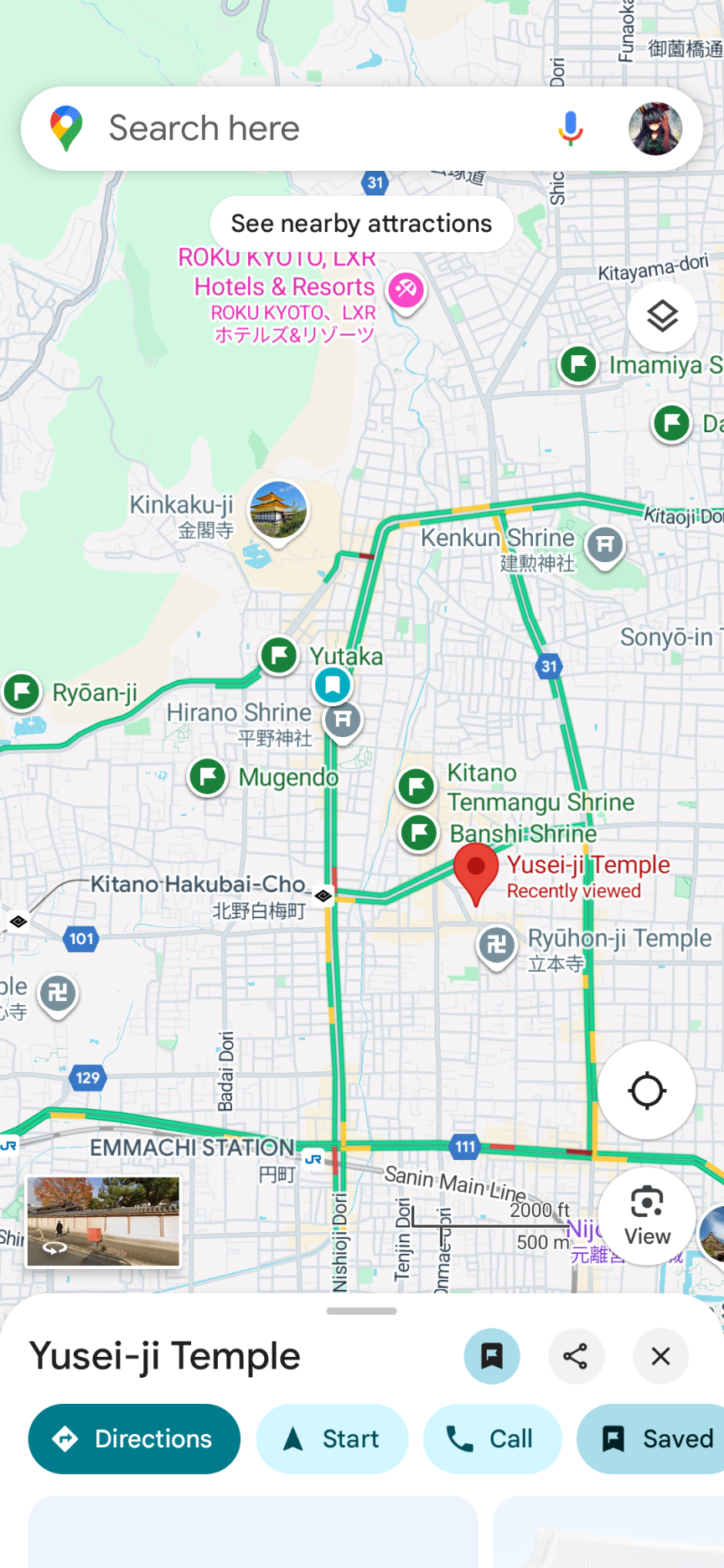The image size is (724, 1568).
Task: Get Directions to Yusei-ji Temple
Action: pyautogui.click(x=134, y=1439)
